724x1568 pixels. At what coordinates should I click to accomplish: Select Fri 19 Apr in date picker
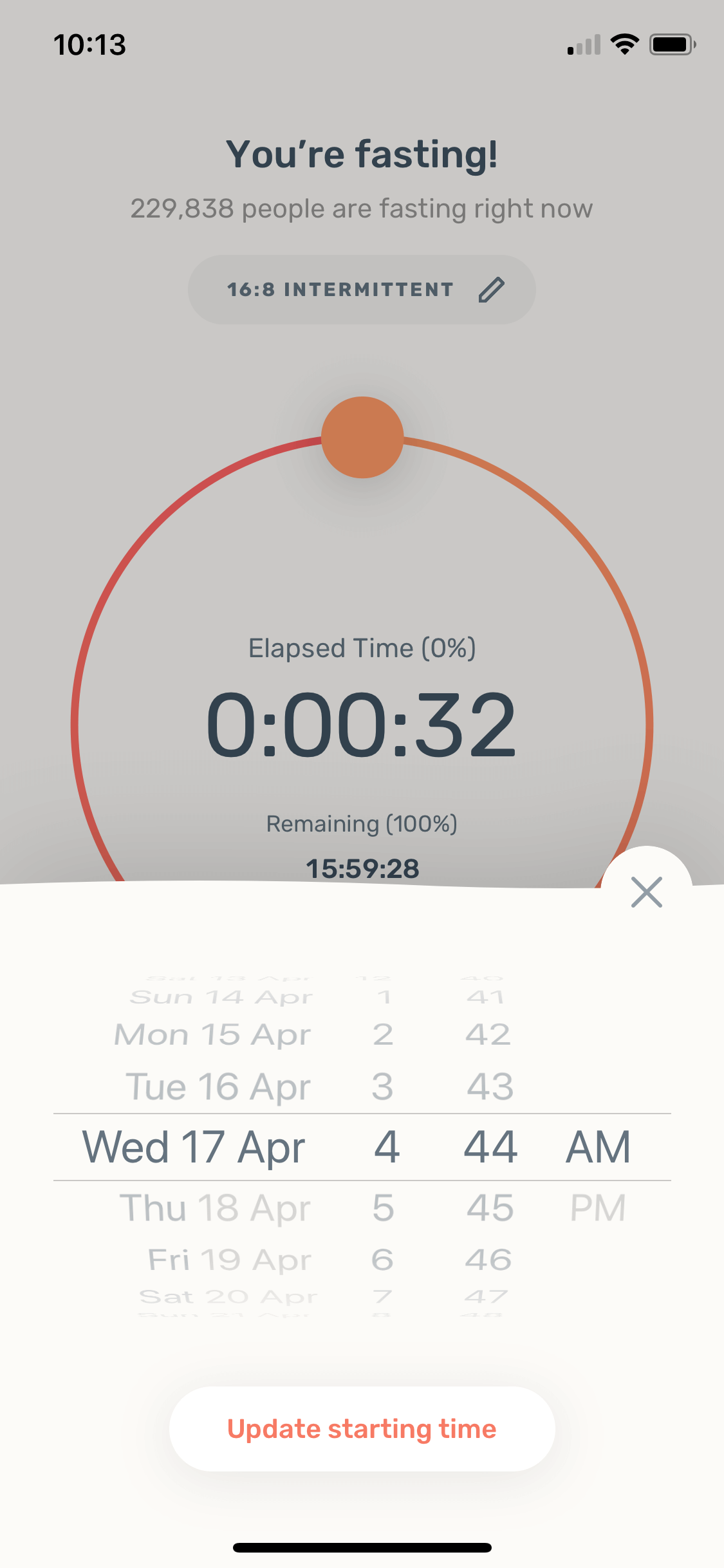[x=230, y=1260]
